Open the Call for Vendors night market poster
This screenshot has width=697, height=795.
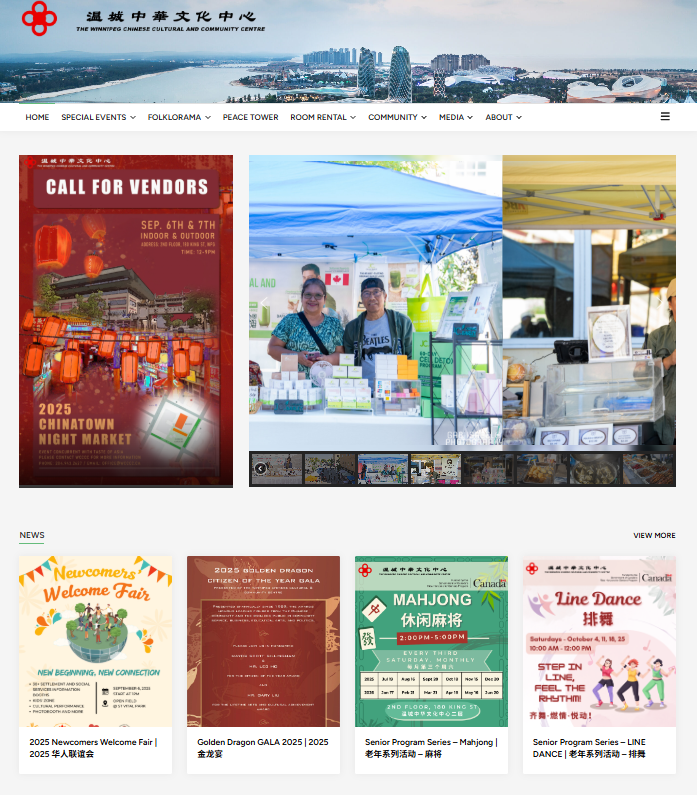tap(126, 321)
